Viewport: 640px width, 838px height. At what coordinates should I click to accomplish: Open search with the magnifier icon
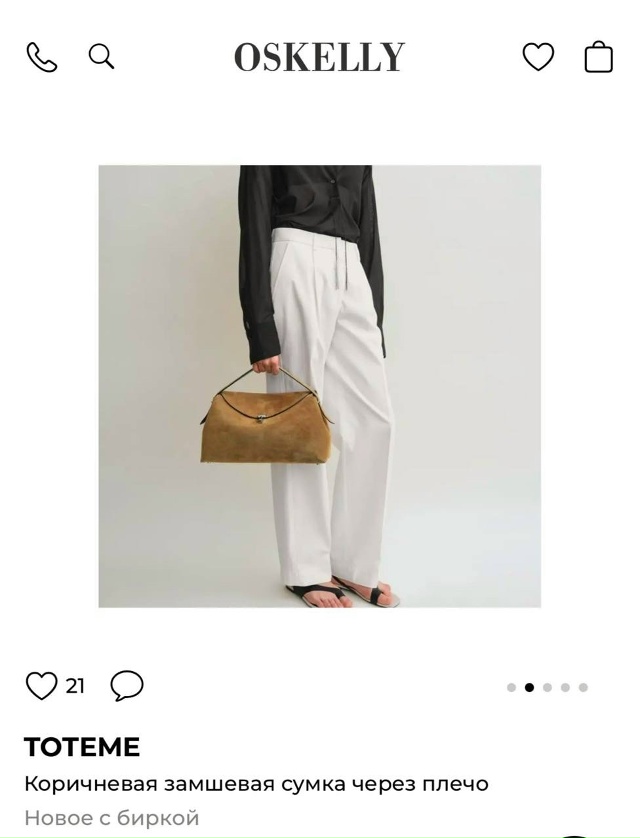coord(101,56)
